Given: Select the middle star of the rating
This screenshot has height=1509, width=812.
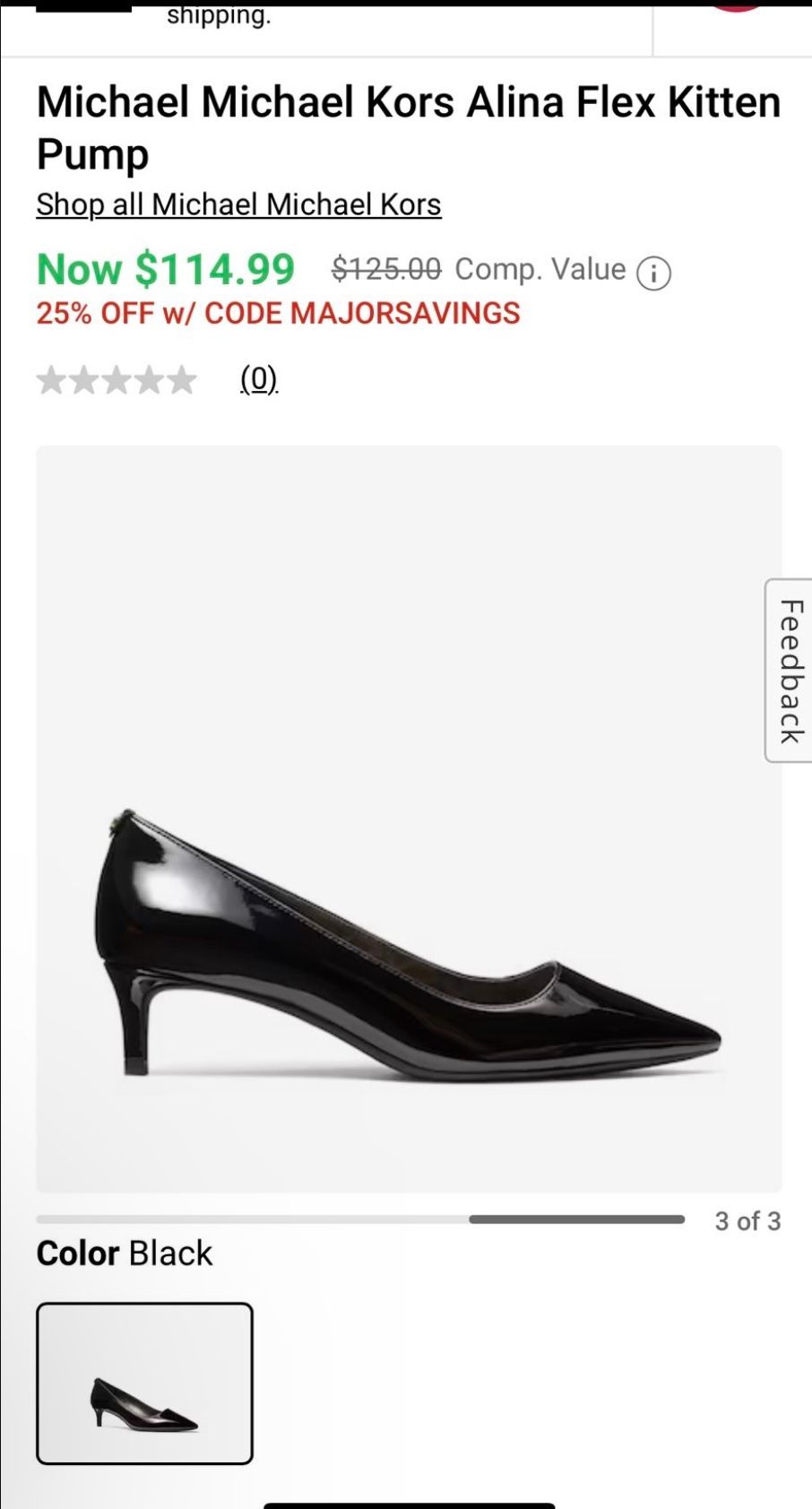Looking at the screenshot, I should point(117,378).
